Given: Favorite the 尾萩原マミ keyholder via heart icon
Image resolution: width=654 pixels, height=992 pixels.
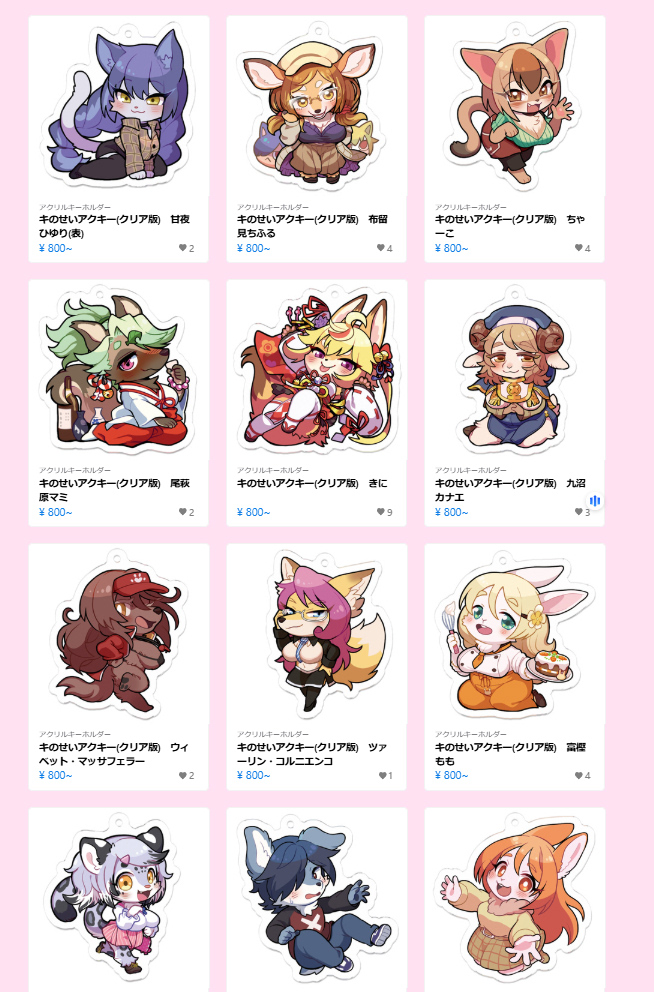Looking at the screenshot, I should [x=182, y=512].
